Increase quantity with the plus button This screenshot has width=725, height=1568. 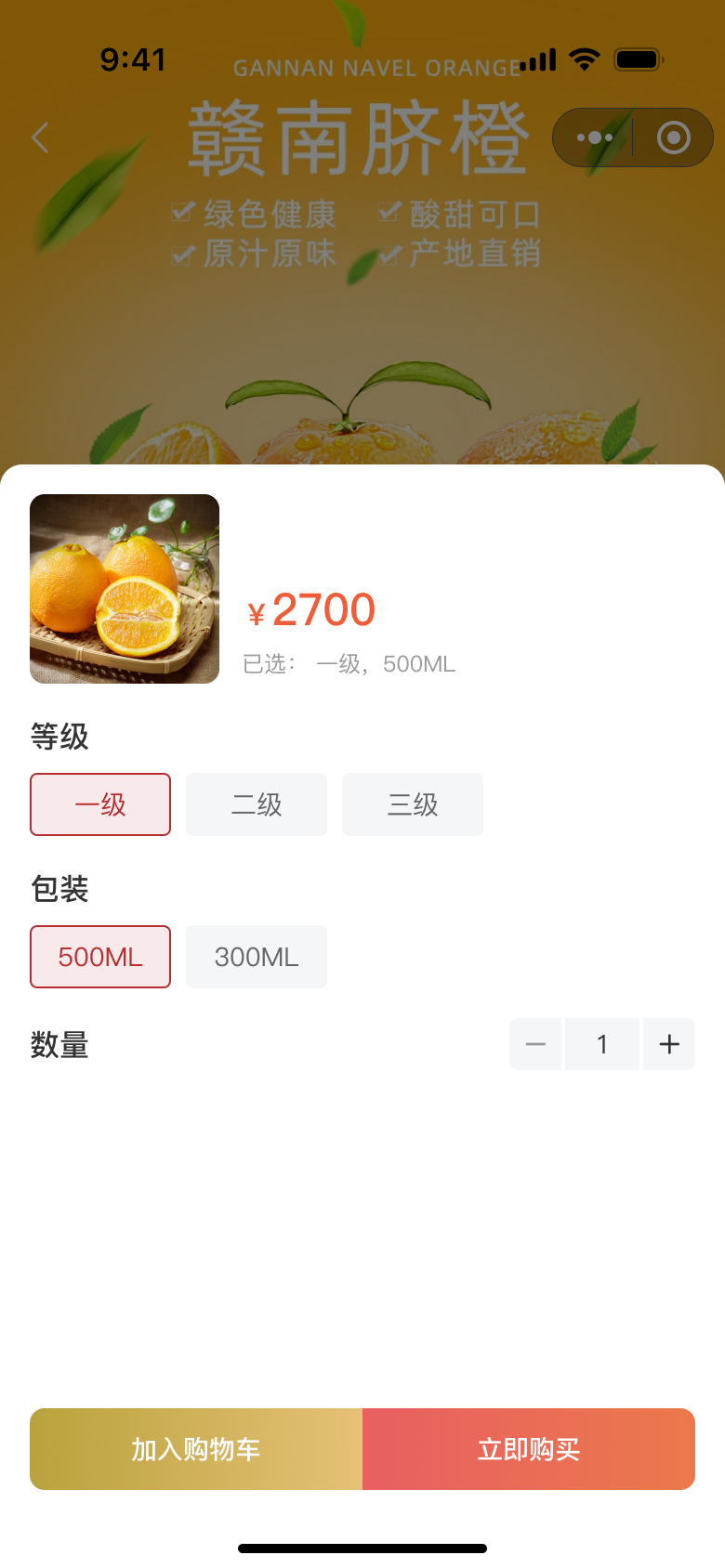click(x=669, y=1044)
